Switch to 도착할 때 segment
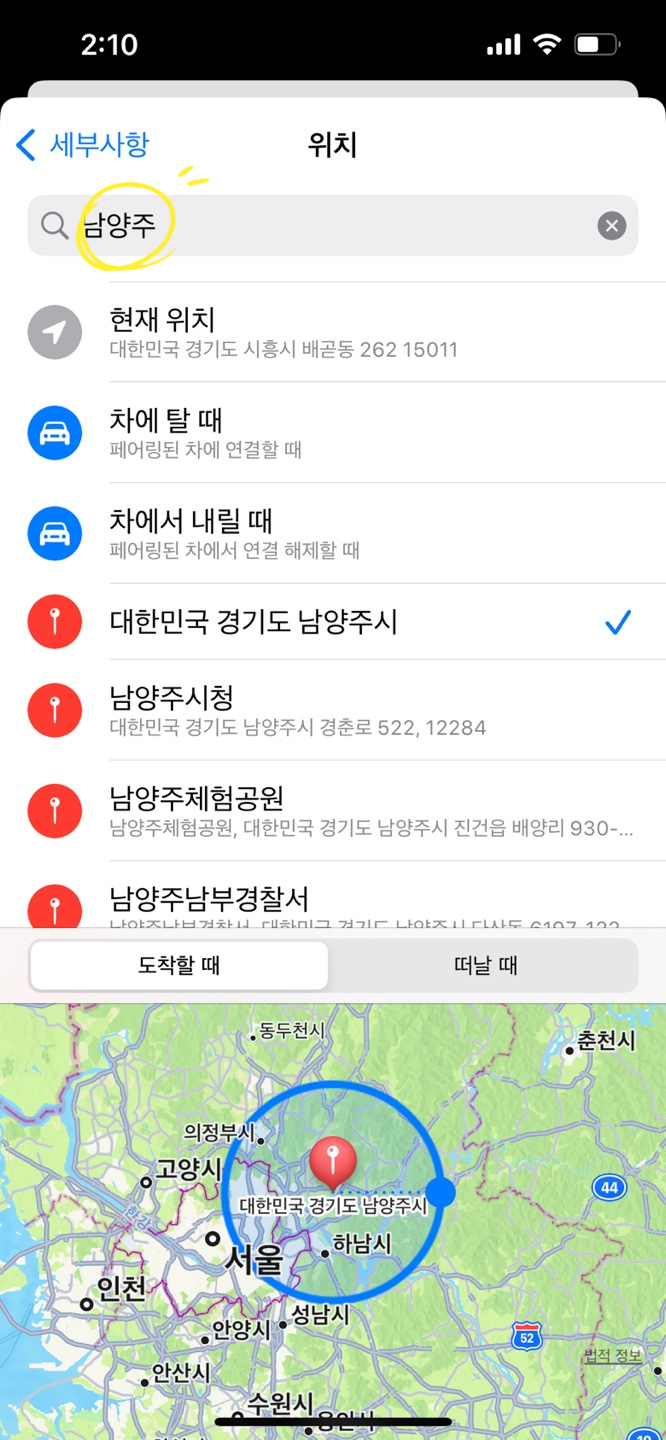 point(180,966)
